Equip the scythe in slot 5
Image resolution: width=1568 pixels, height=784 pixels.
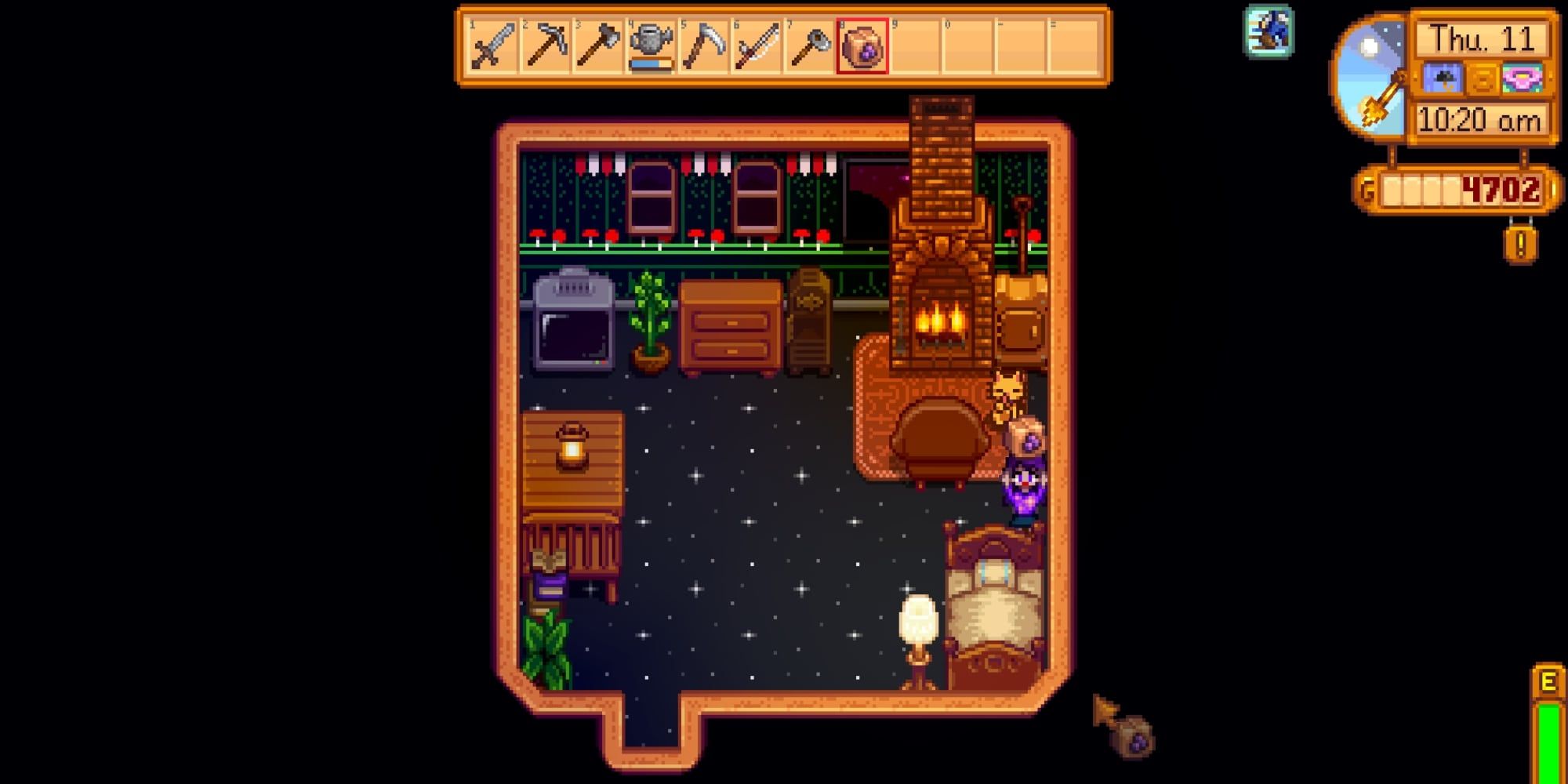[x=704, y=46]
